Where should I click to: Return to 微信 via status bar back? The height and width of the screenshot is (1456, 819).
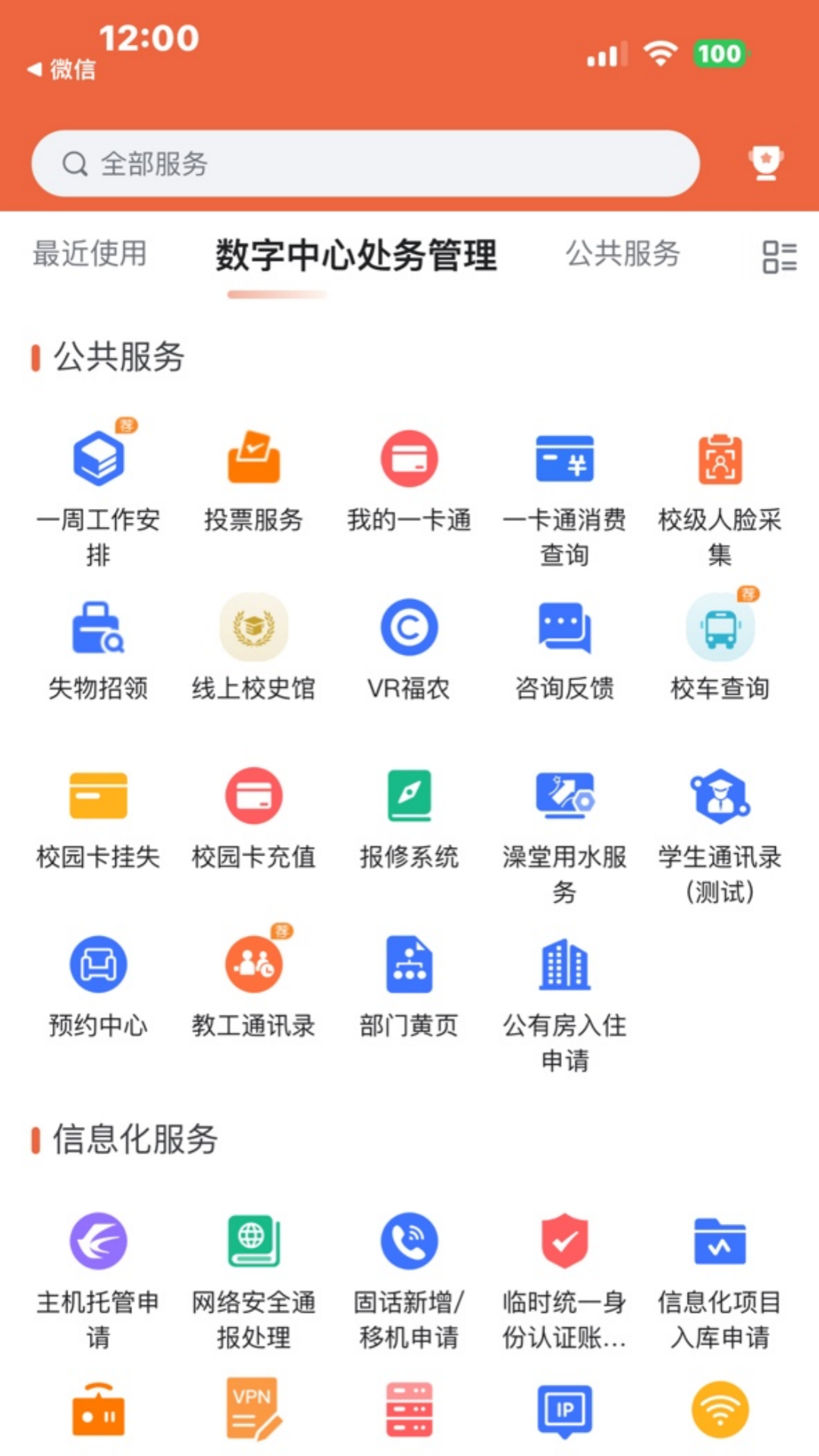[x=62, y=69]
